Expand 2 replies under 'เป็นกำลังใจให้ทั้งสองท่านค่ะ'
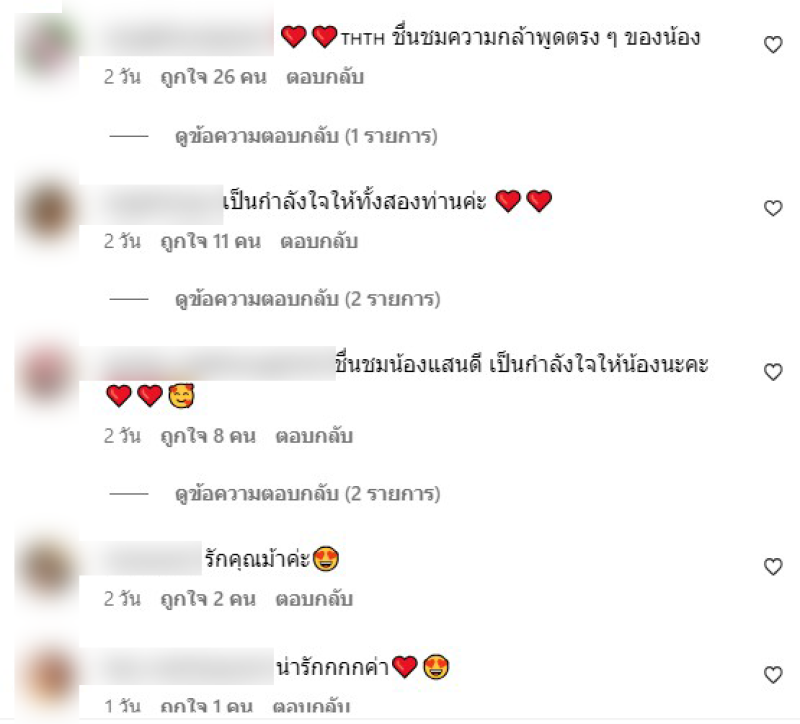 click(x=307, y=299)
